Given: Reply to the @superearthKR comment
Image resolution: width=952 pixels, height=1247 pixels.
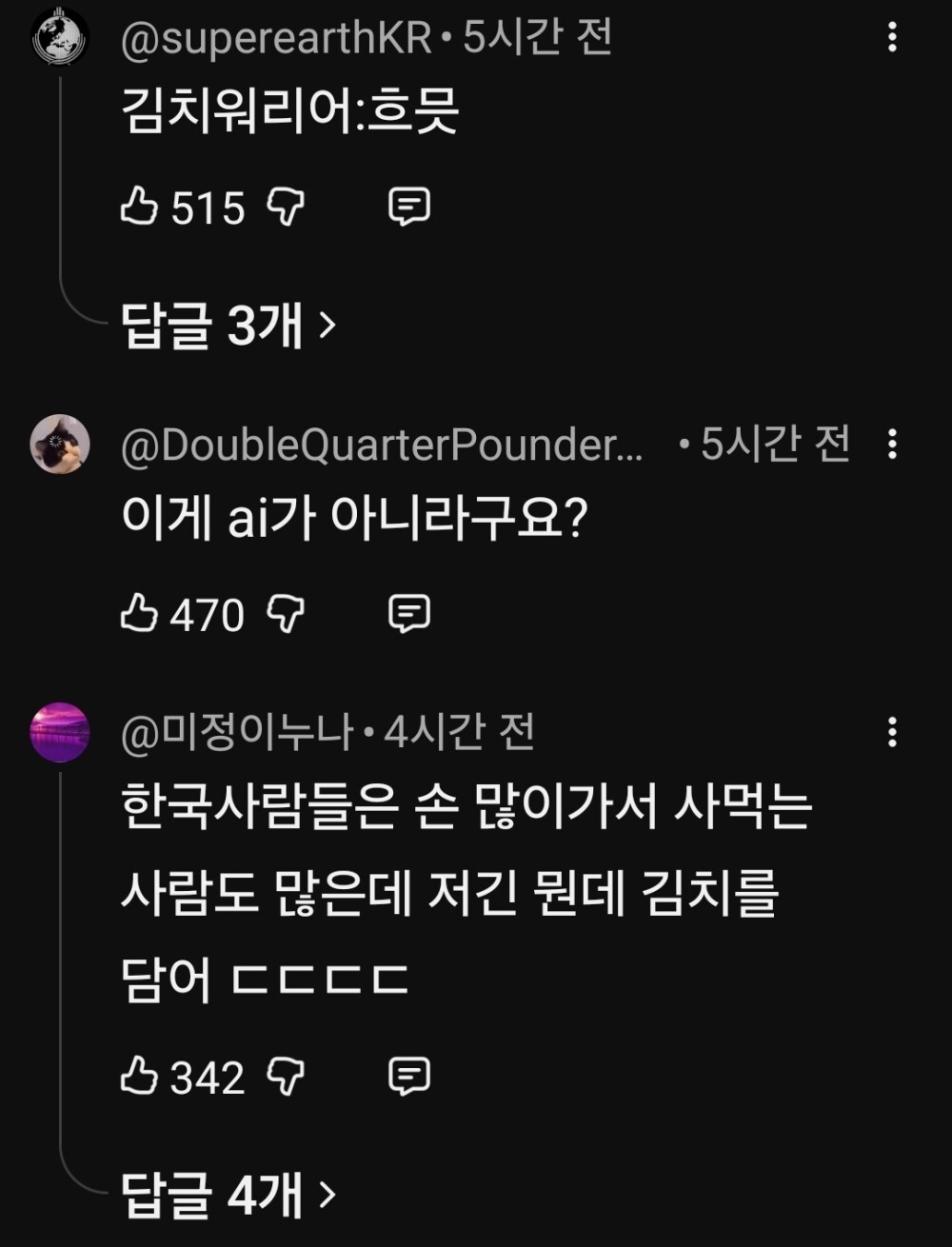Looking at the screenshot, I should coord(409,207).
